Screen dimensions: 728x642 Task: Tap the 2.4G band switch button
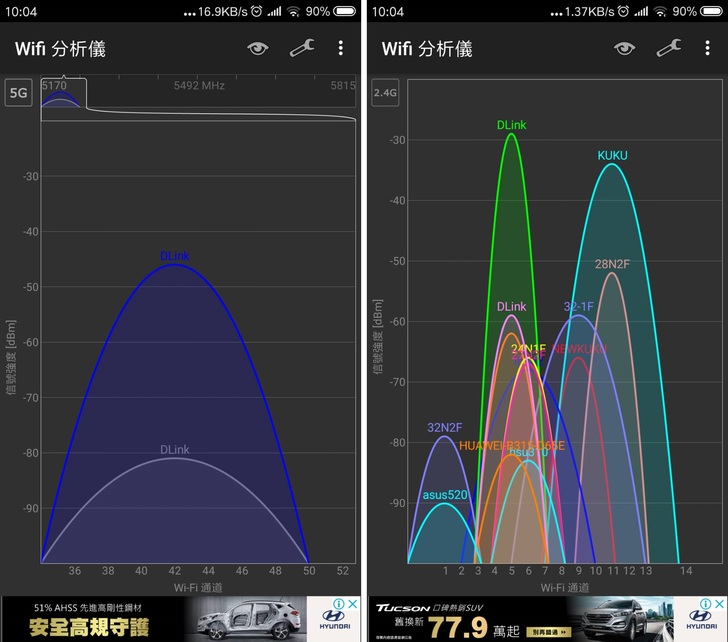[385, 93]
